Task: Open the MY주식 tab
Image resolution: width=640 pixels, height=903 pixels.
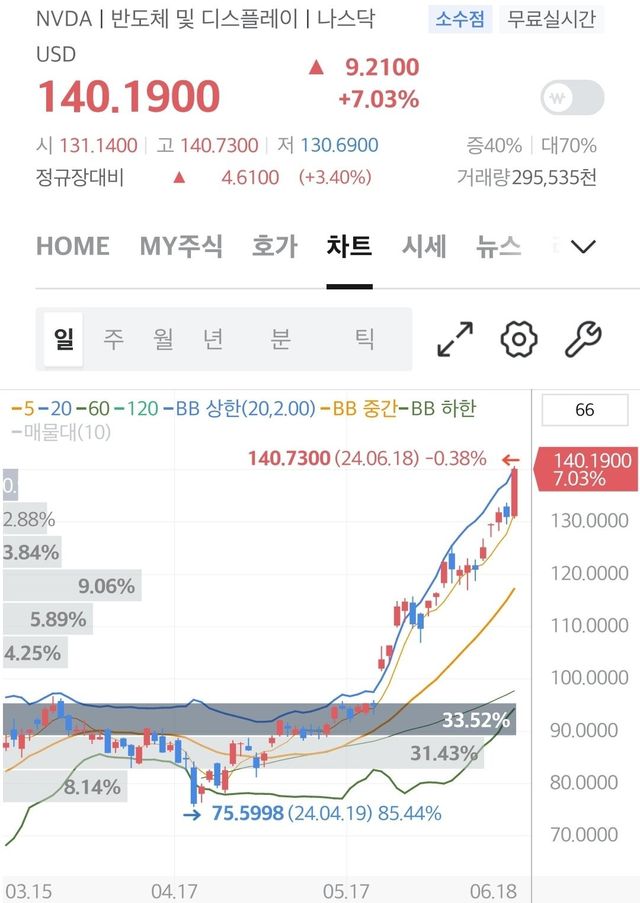Action: (181, 246)
